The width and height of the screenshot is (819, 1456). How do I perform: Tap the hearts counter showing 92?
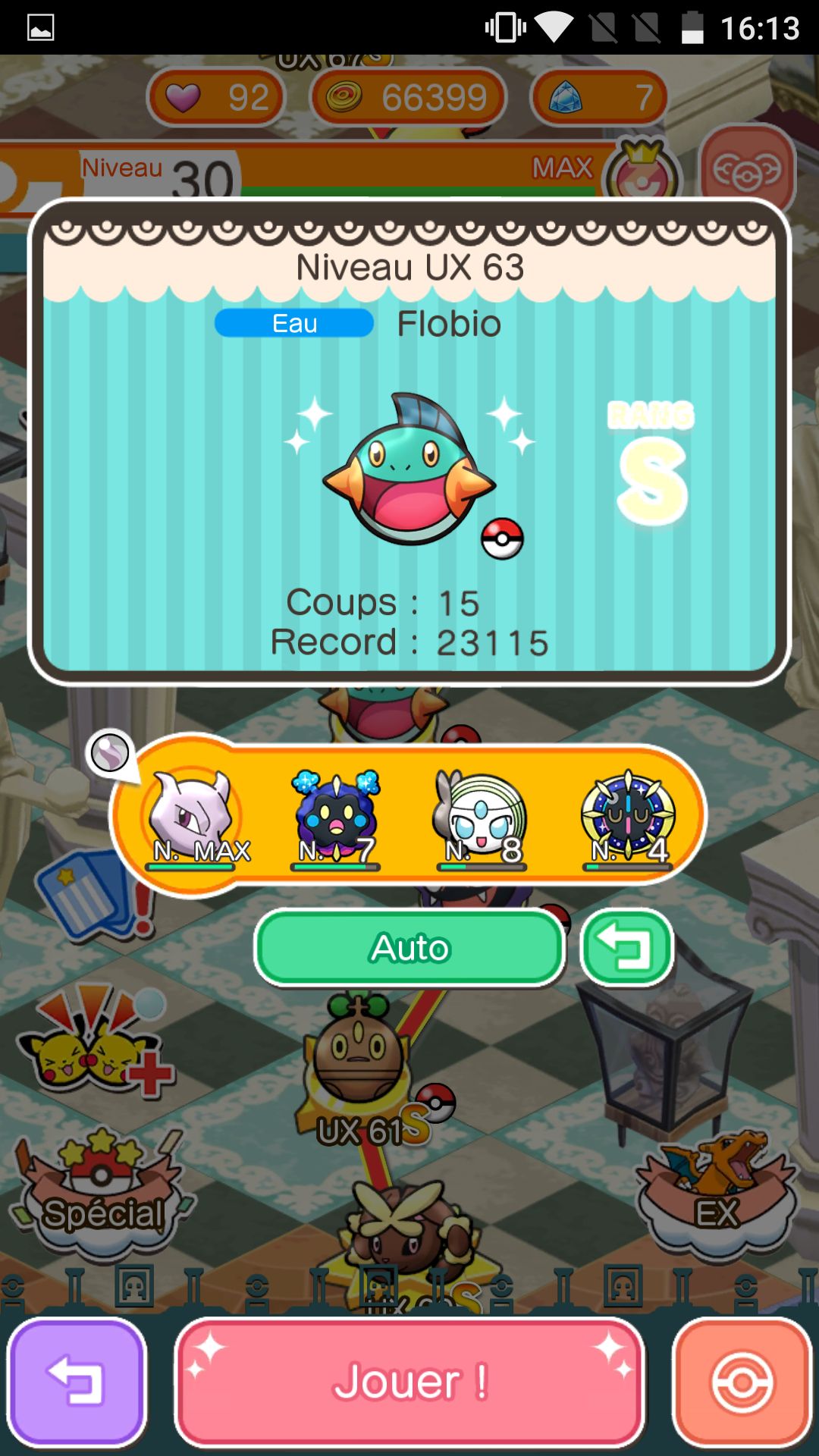(x=216, y=97)
